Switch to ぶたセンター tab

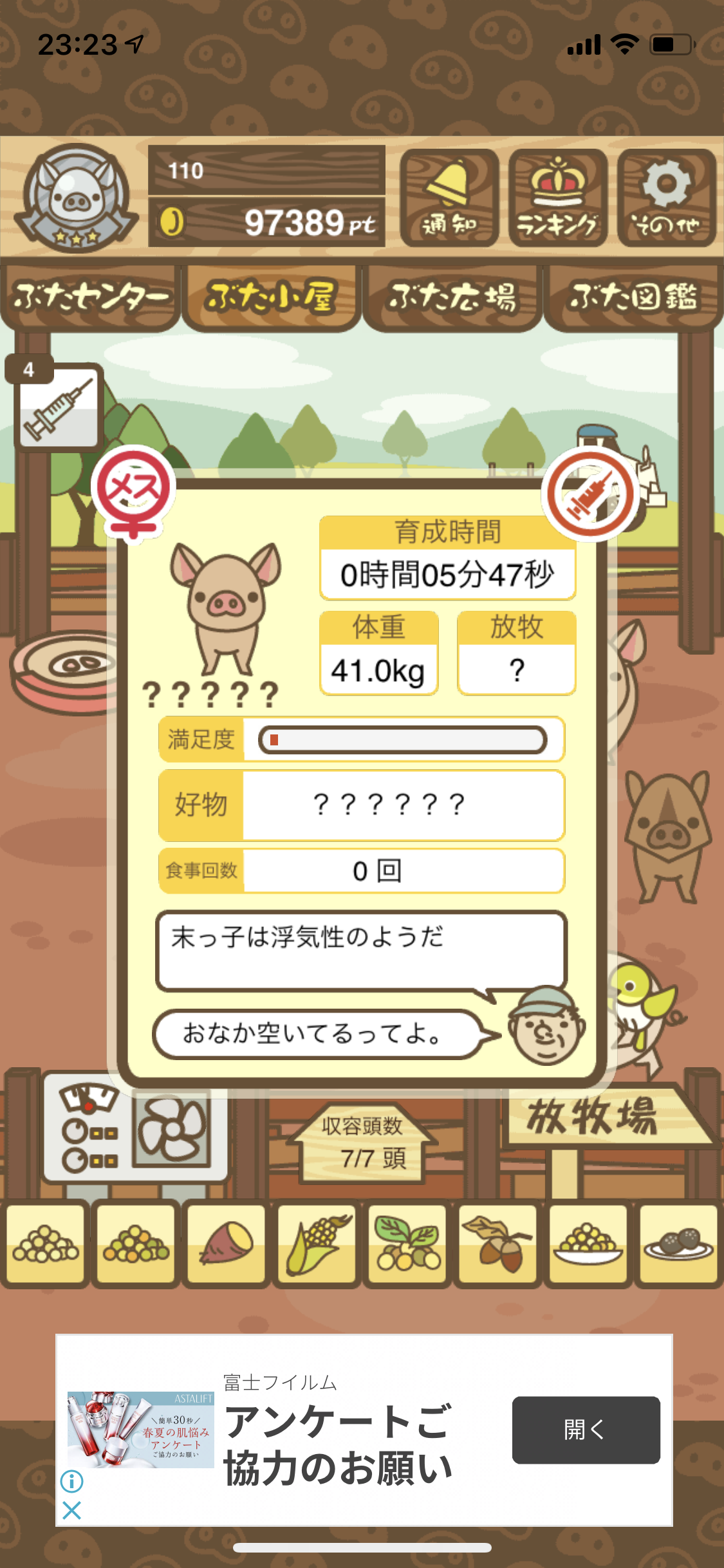(x=90, y=297)
